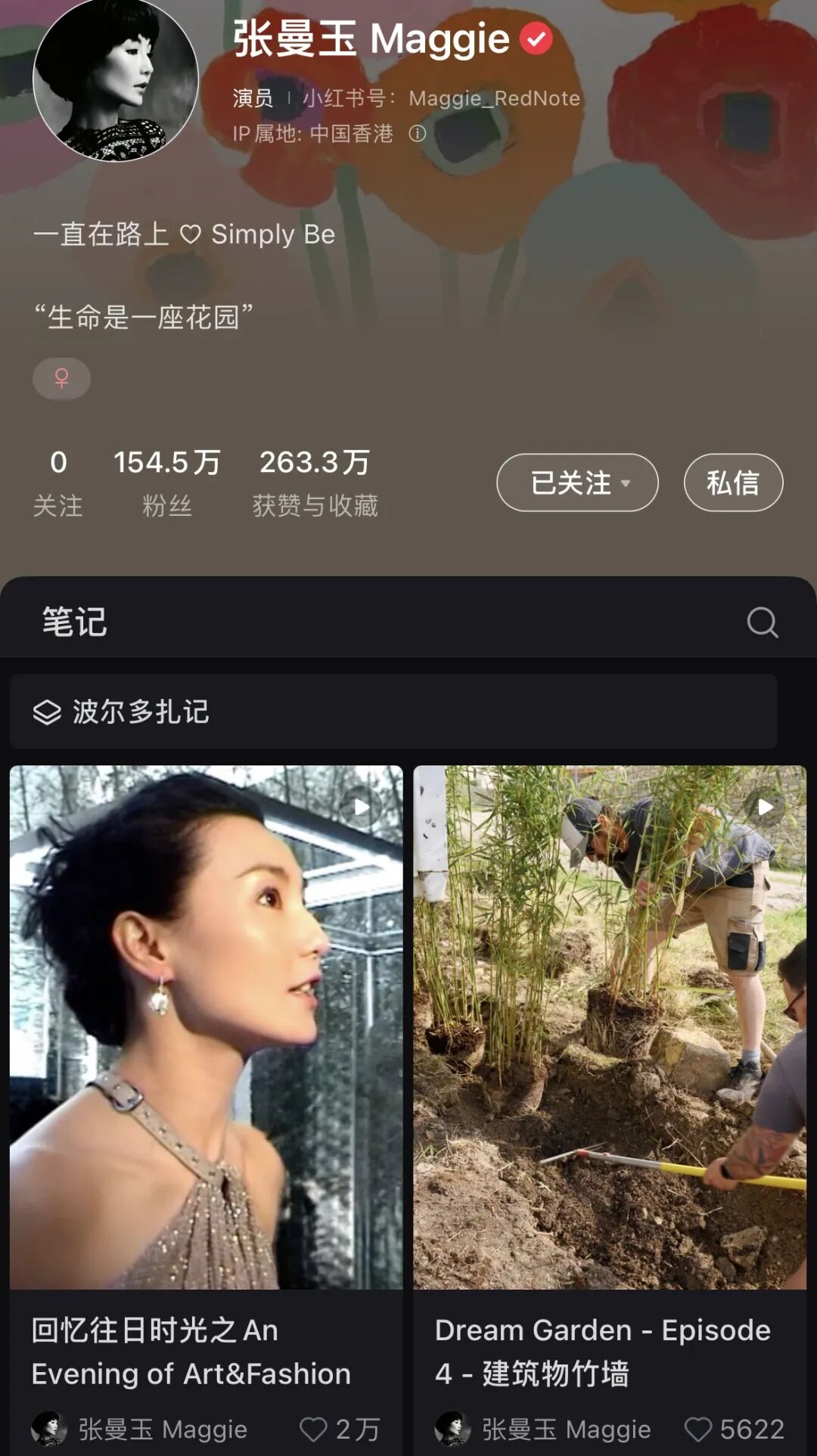Open Dream Garden Episode 4 video
This screenshot has width=817, height=1456.
point(610,1027)
